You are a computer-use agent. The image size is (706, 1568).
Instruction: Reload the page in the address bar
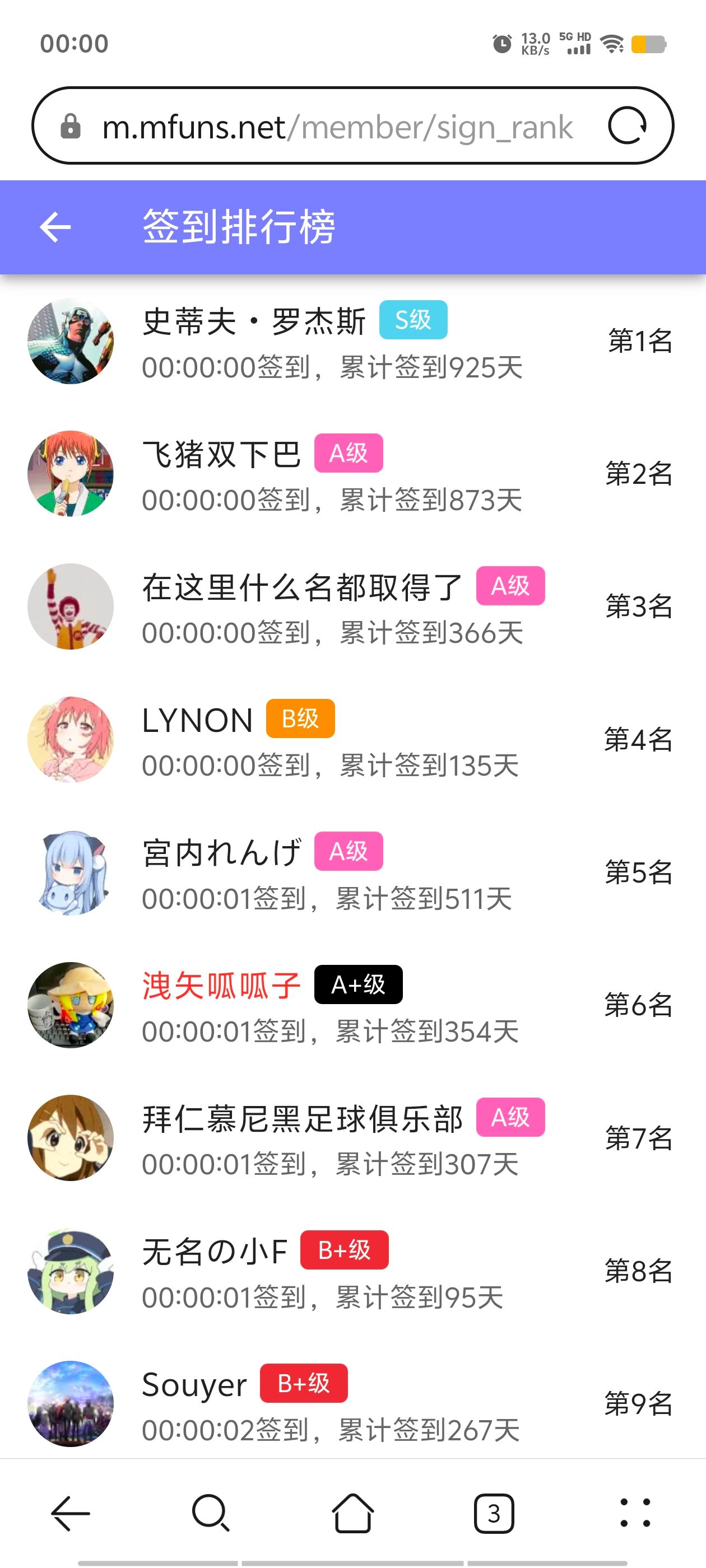tap(627, 126)
